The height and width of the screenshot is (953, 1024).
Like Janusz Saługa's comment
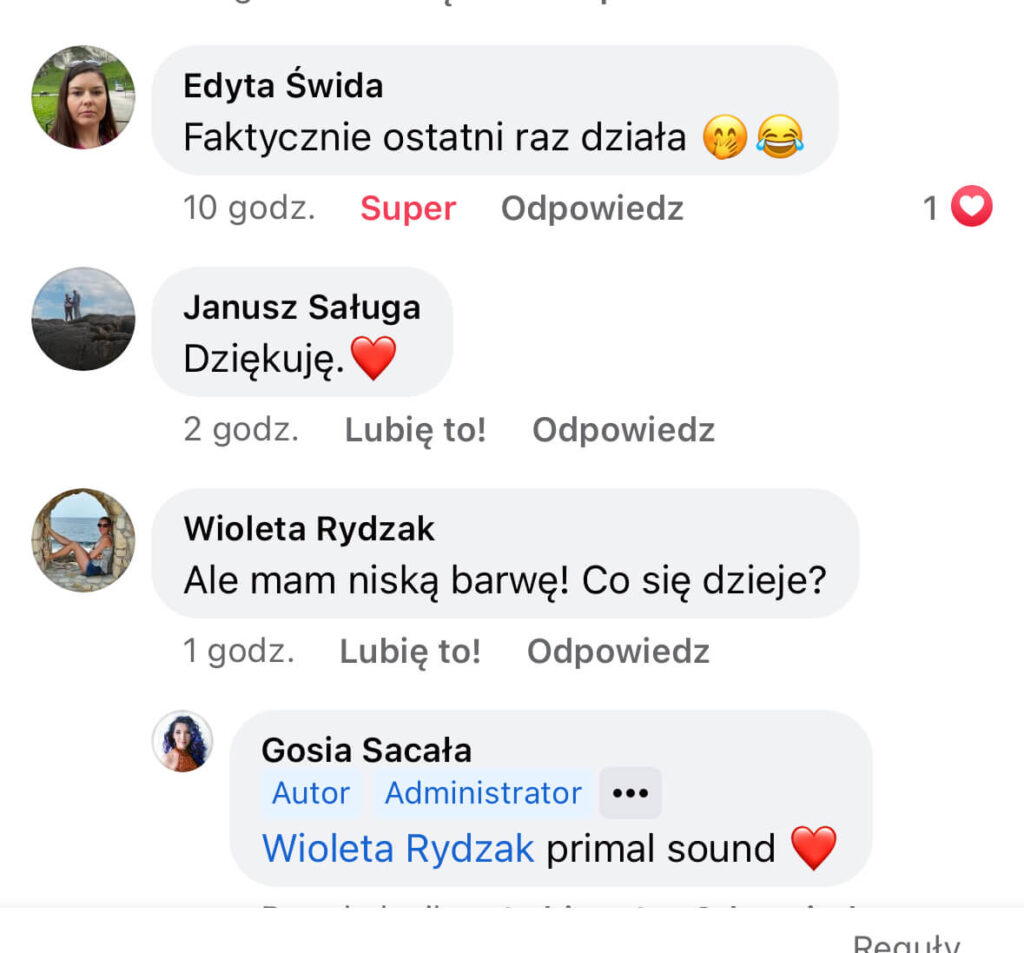click(415, 430)
